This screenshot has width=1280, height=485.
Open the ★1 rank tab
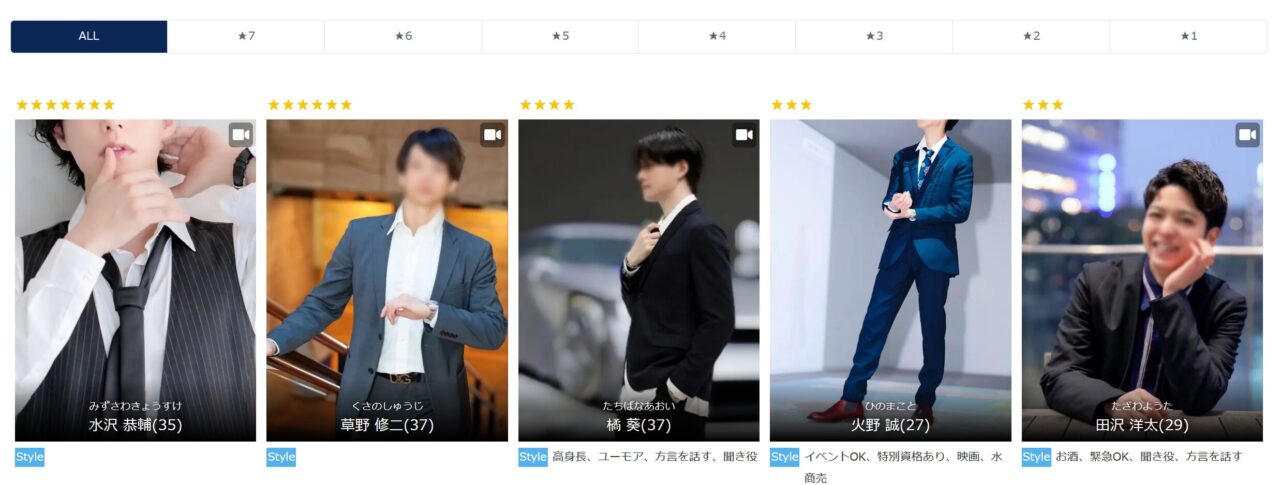pos(1188,36)
